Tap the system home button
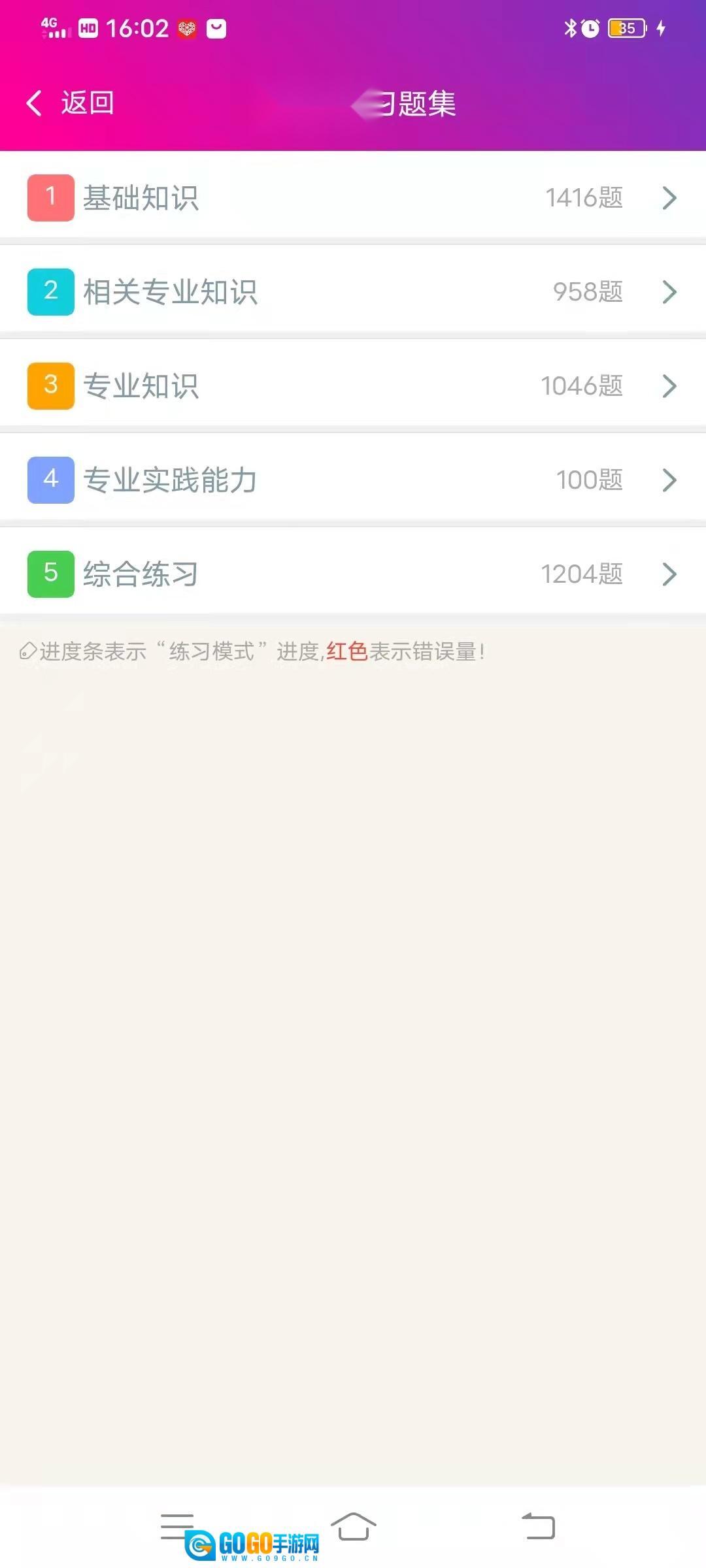Screen dimensions: 706x1568 pyautogui.click(x=354, y=1527)
